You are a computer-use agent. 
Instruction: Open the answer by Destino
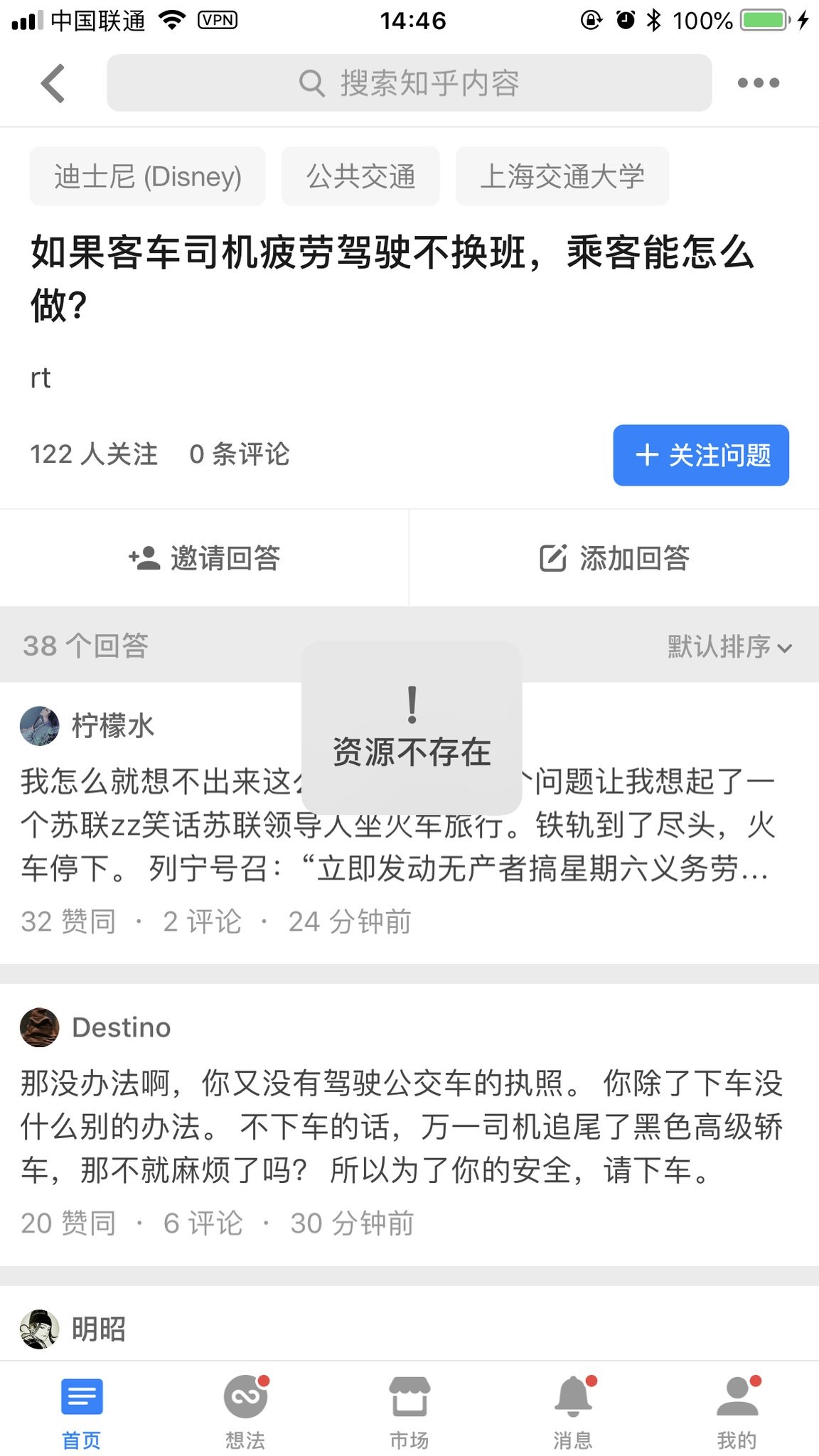click(x=402, y=1127)
